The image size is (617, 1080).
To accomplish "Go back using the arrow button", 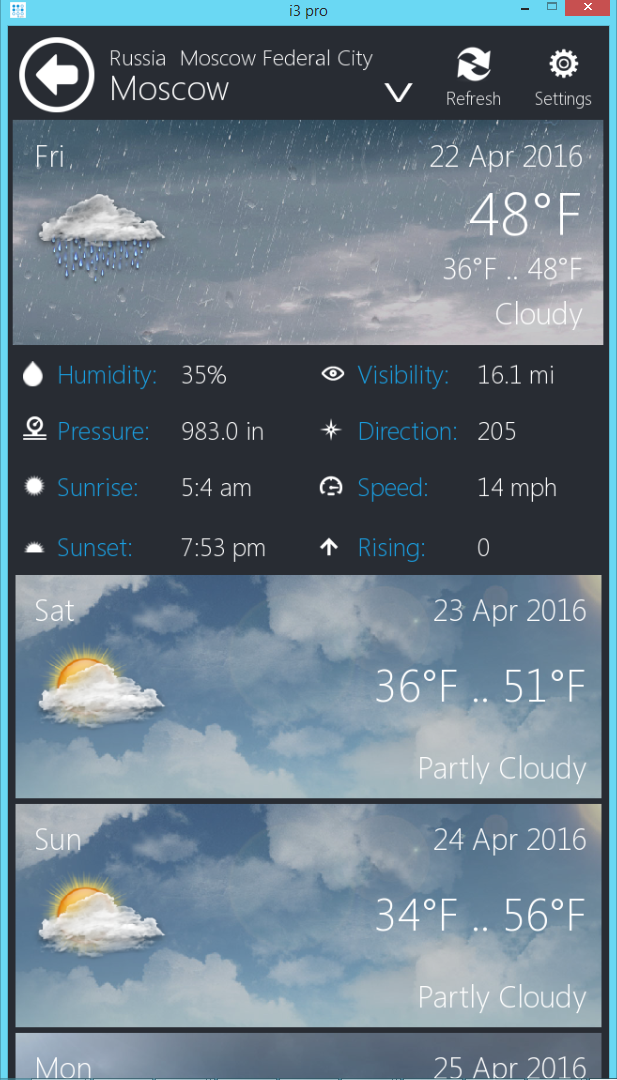I will click(57, 74).
